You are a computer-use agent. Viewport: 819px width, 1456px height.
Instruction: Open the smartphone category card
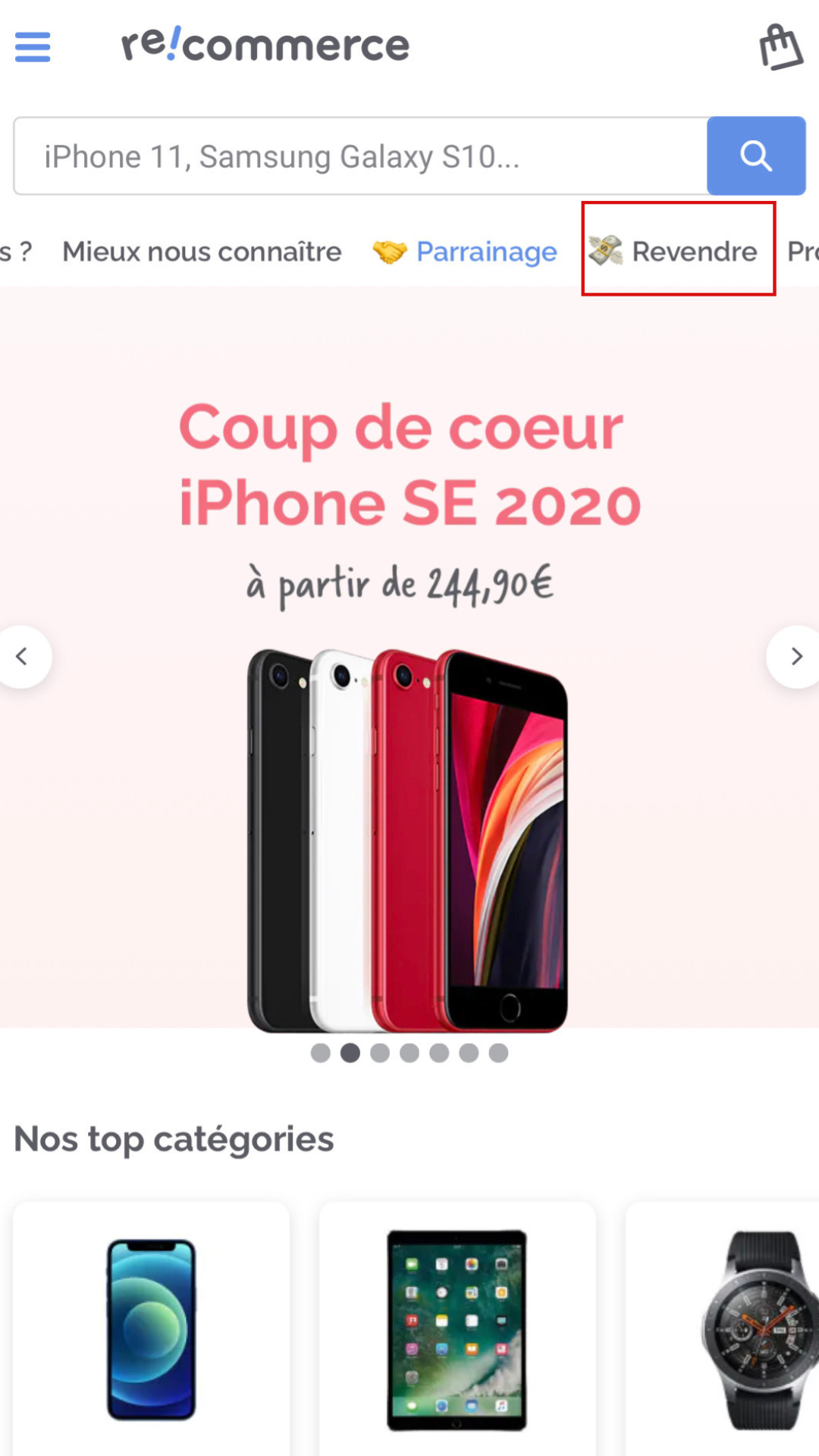click(x=152, y=1329)
